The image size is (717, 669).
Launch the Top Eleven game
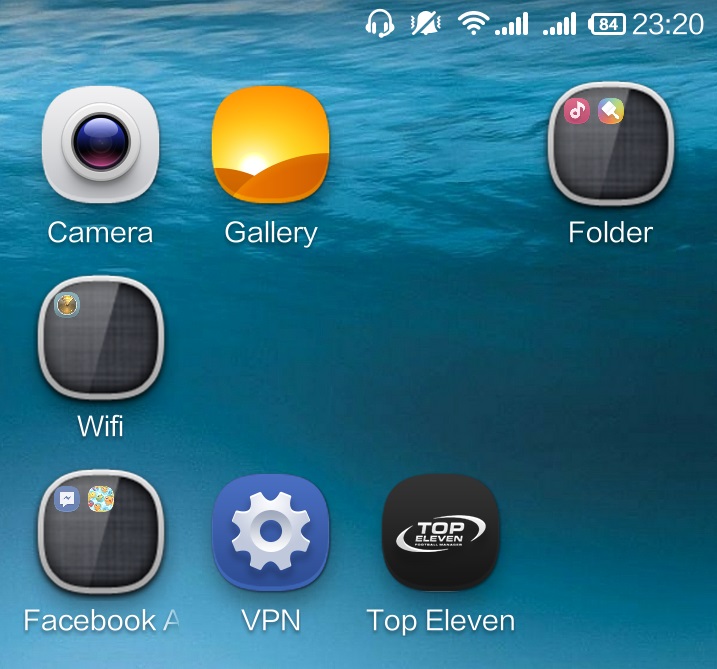pyautogui.click(x=441, y=532)
